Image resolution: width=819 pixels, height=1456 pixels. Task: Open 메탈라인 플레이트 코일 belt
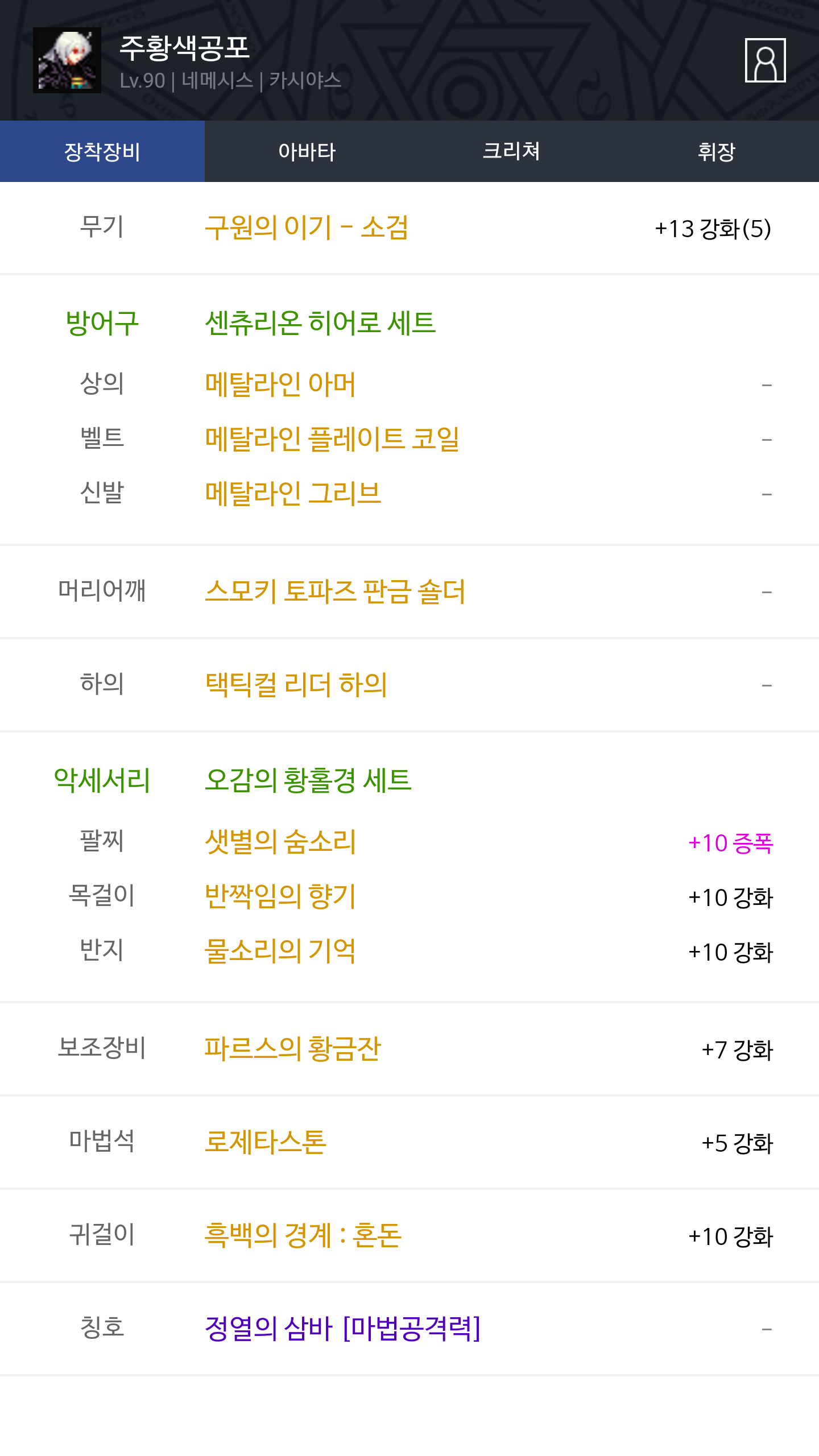coord(332,439)
